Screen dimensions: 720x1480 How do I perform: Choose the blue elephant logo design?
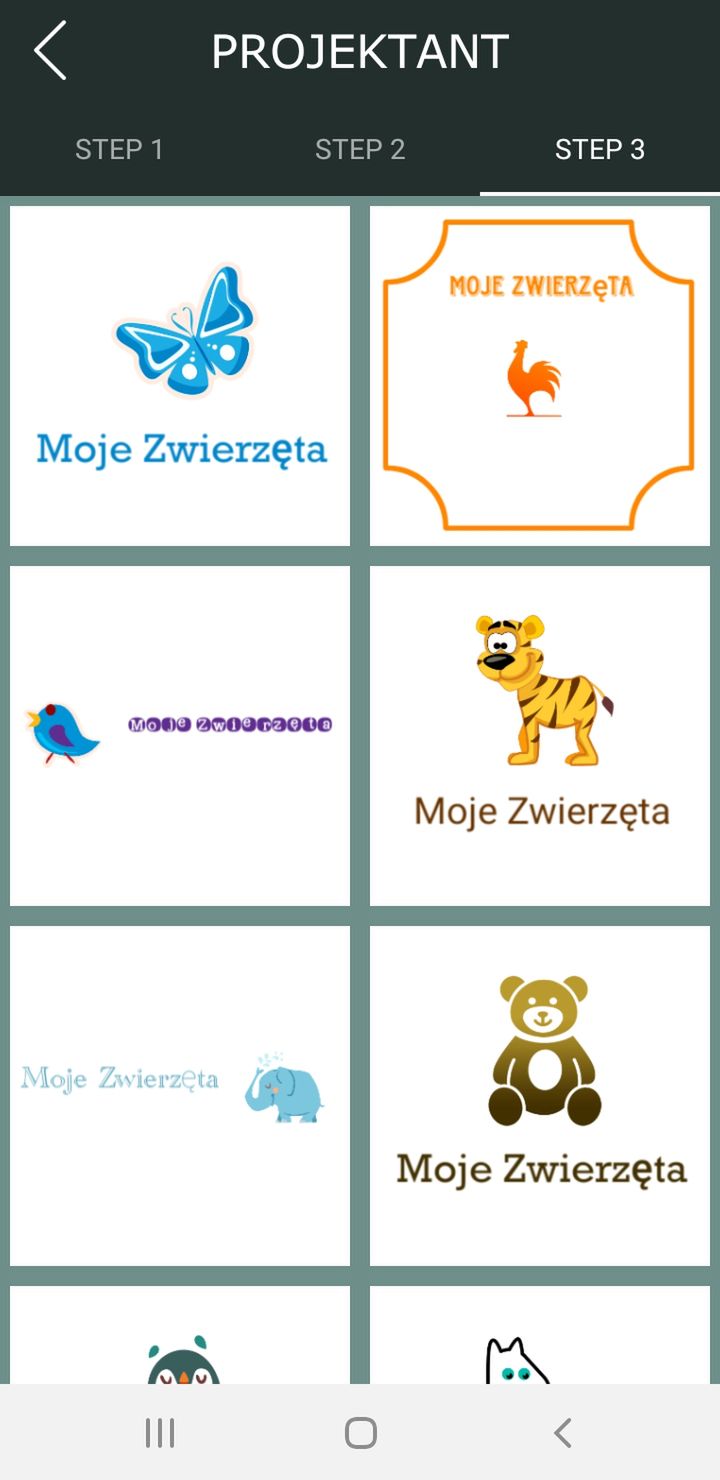pyautogui.click(x=180, y=1096)
